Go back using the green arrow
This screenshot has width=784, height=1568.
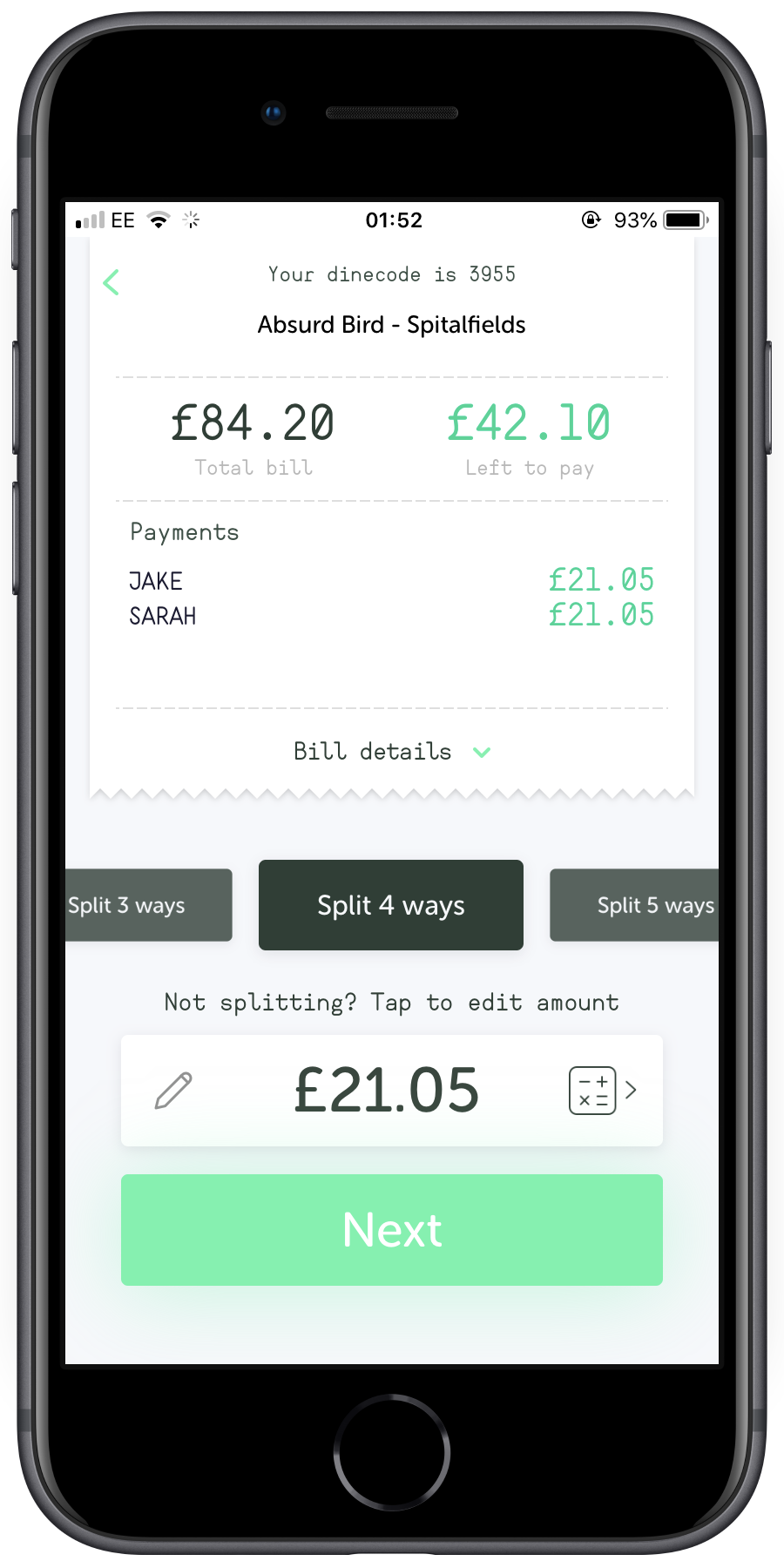coord(112,282)
